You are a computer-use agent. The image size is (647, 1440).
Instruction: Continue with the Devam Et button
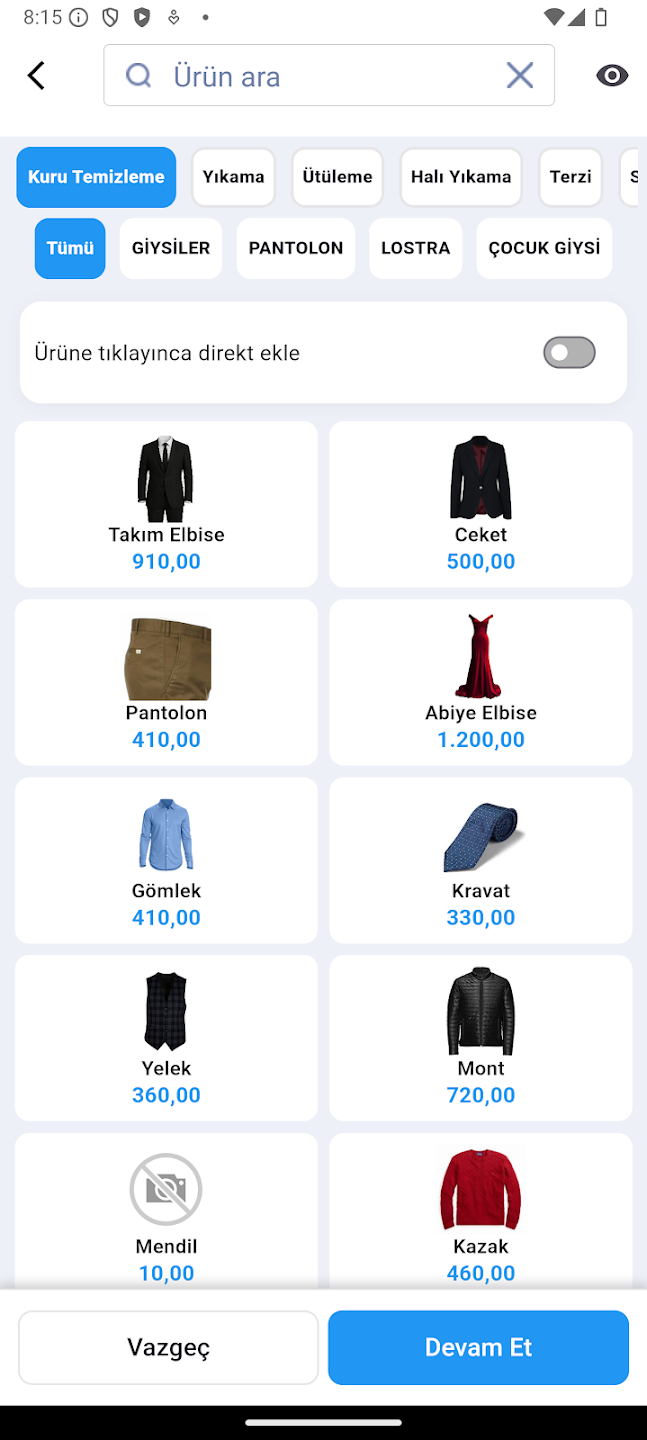coord(478,1347)
